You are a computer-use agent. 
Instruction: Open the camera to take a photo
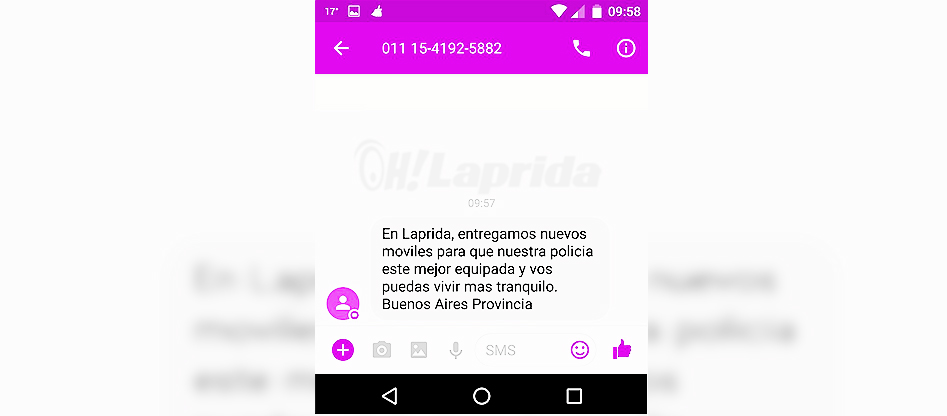[x=381, y=350]
